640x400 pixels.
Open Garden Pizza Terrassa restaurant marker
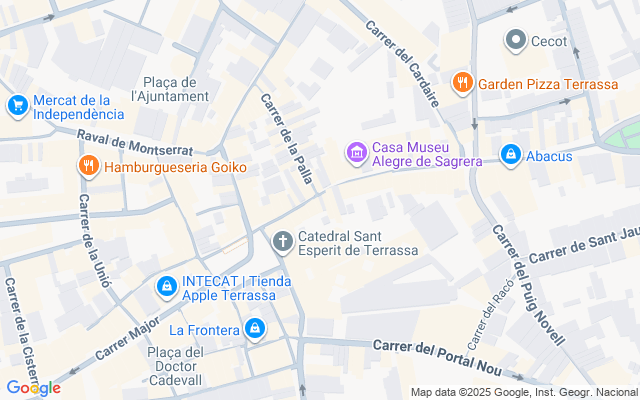[x=461, y=83]
